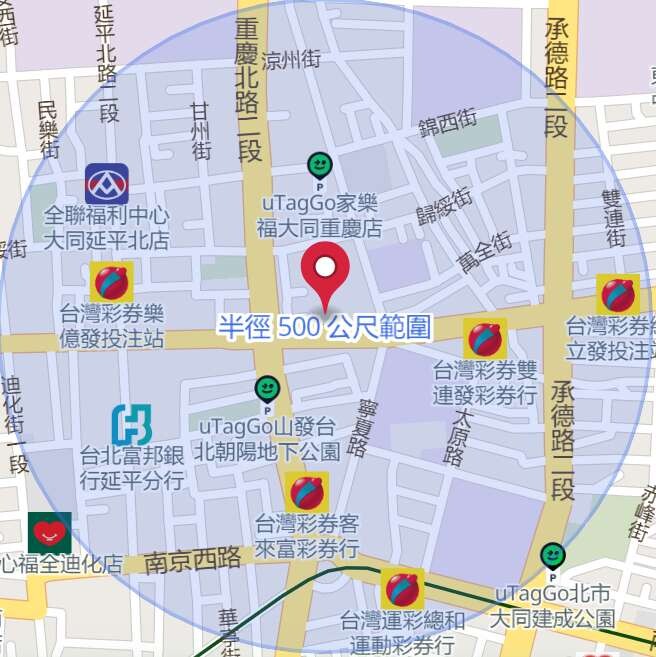Tap the uTagGo山發台北朝陽地下公園 parking marker
The height and width of the screenshot is (657, 656).
click(x=266, y=393)
